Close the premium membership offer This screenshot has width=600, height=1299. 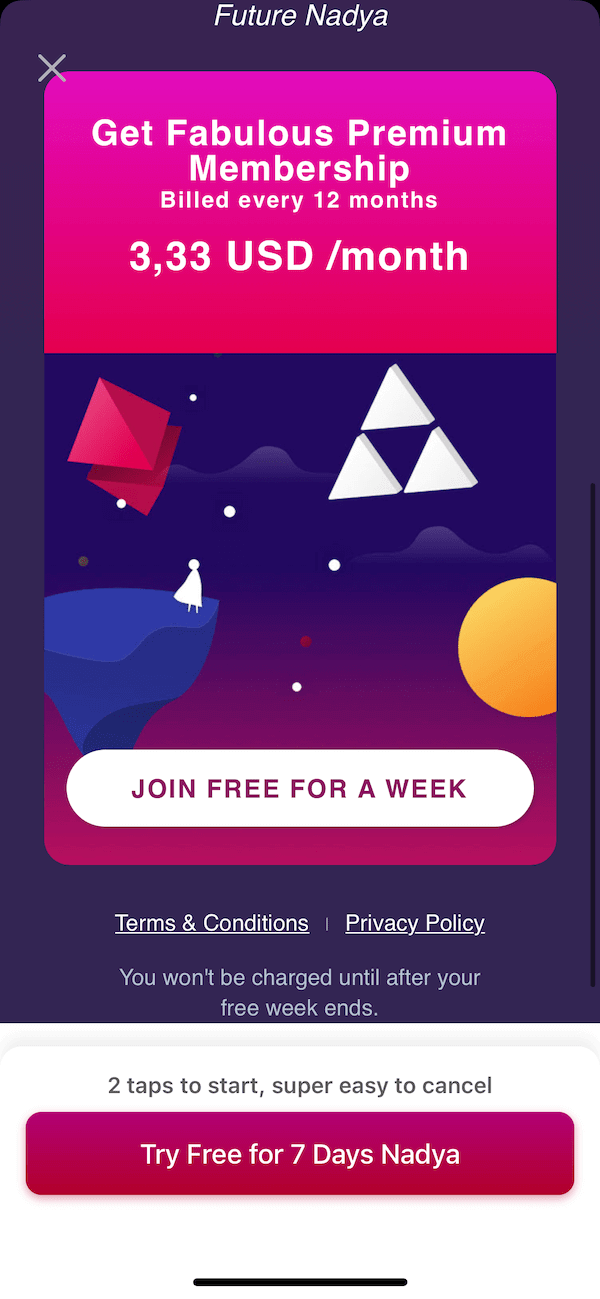tap(52, 68)
